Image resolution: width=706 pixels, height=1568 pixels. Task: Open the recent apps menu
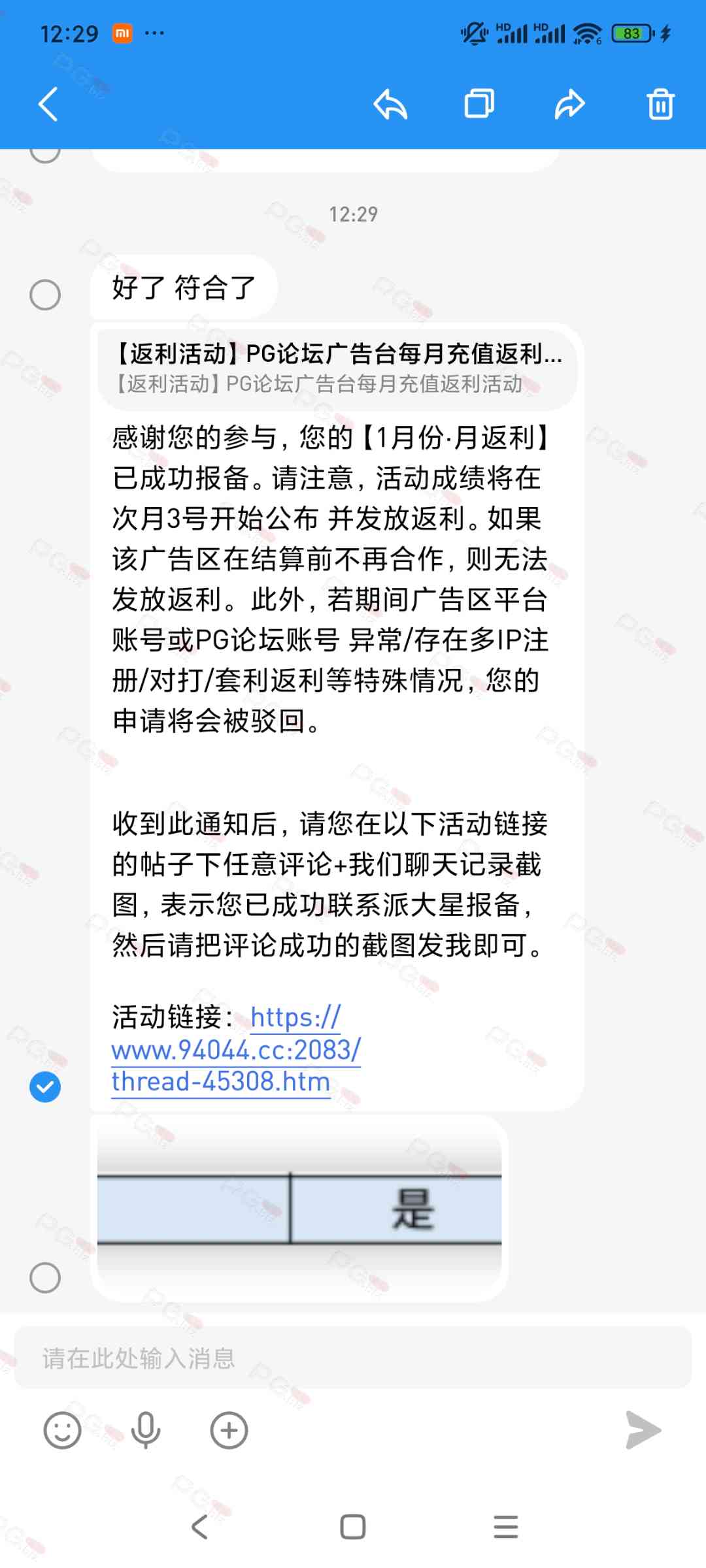tap(505, 1527)
